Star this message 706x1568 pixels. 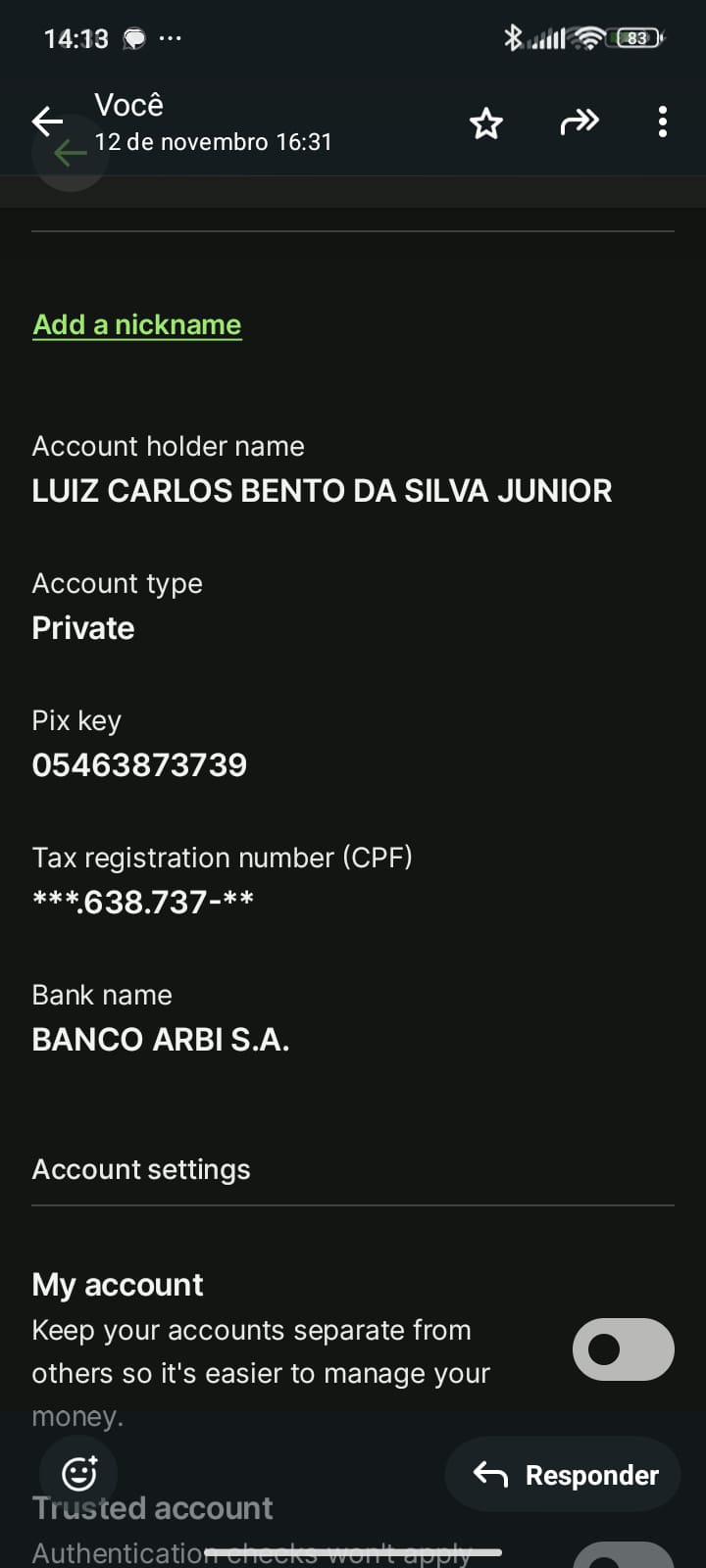pos(486,123)
